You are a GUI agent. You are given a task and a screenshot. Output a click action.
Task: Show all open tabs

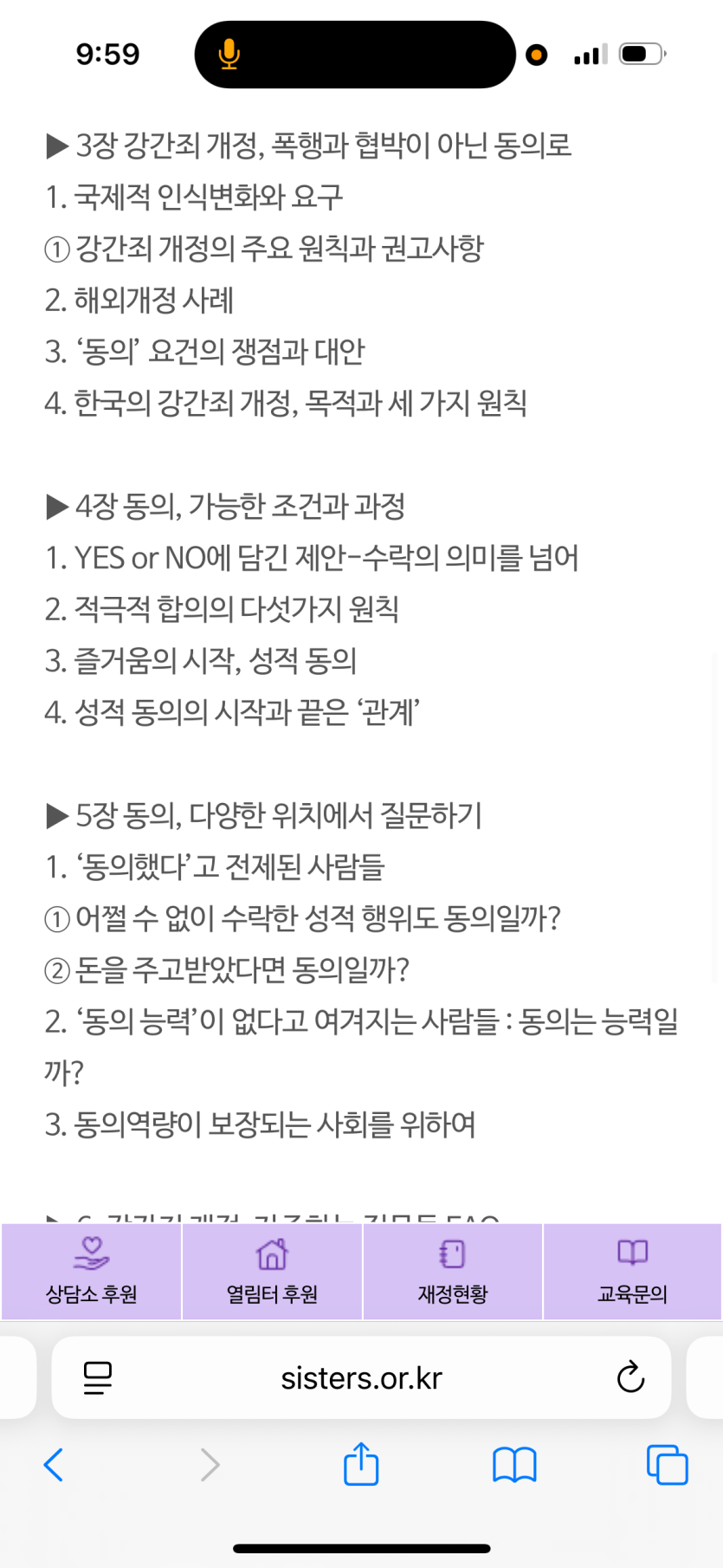667,1465
